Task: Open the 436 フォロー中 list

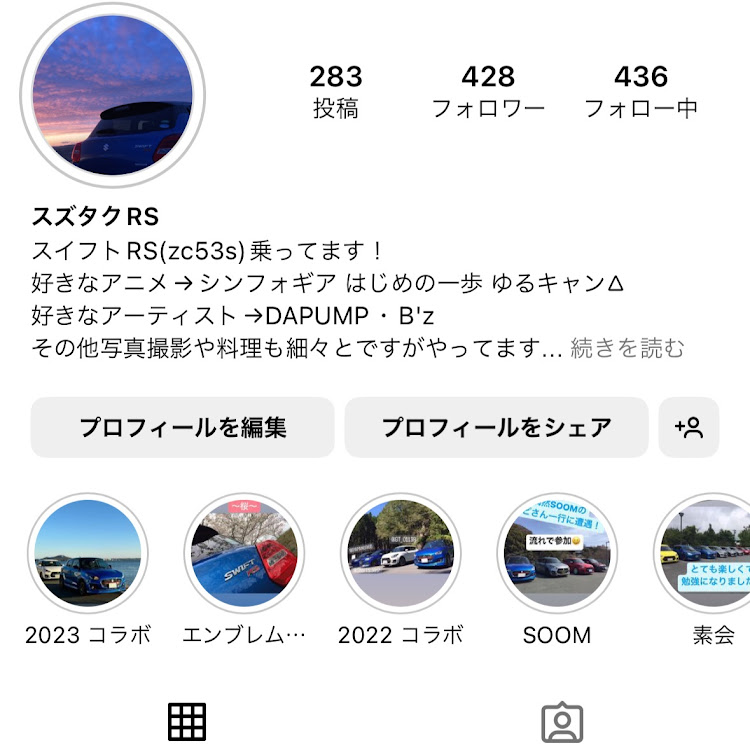Action: click(x=640, y=91)
